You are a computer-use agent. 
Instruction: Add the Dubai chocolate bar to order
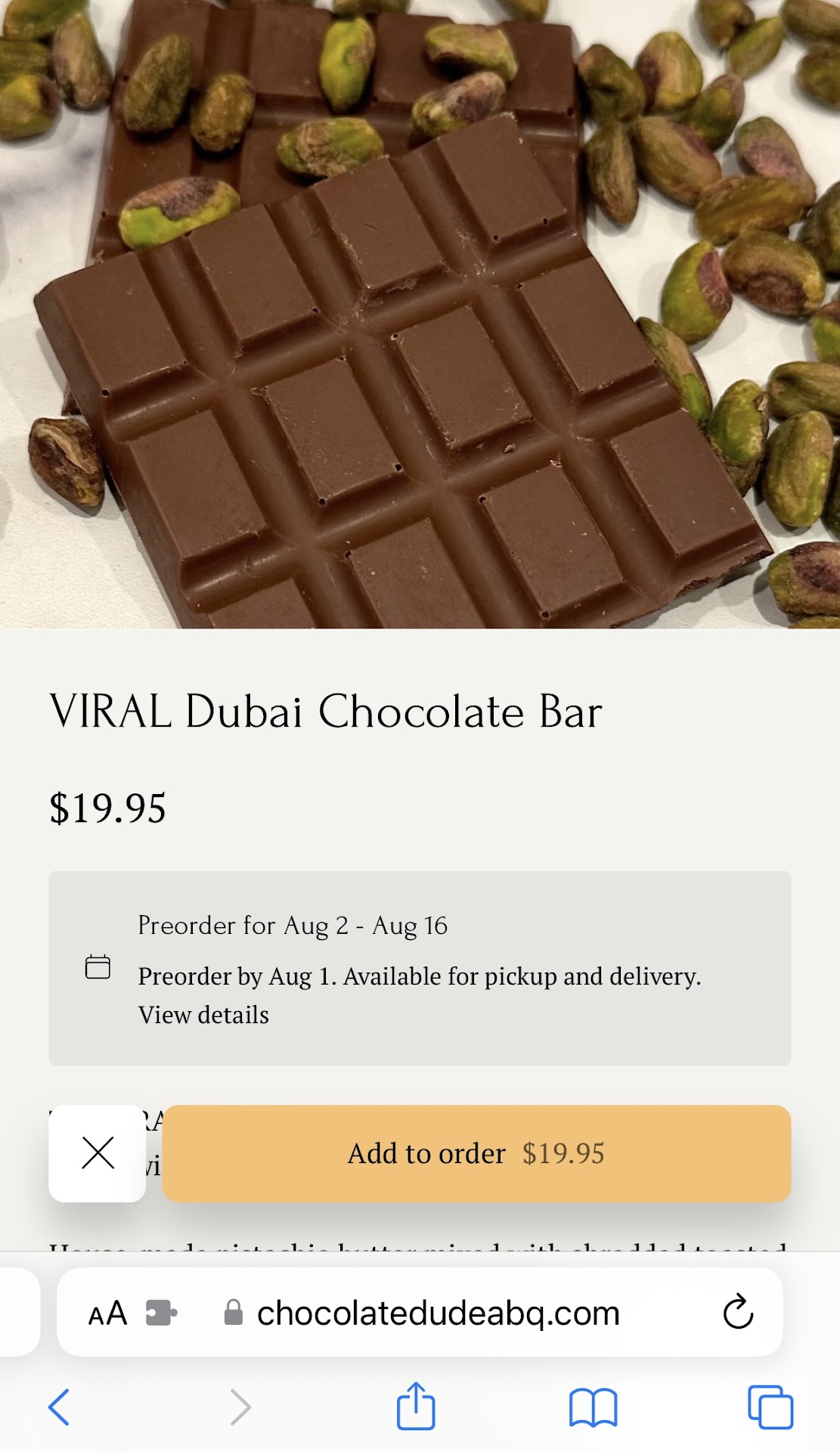(x=476, y=1153)
